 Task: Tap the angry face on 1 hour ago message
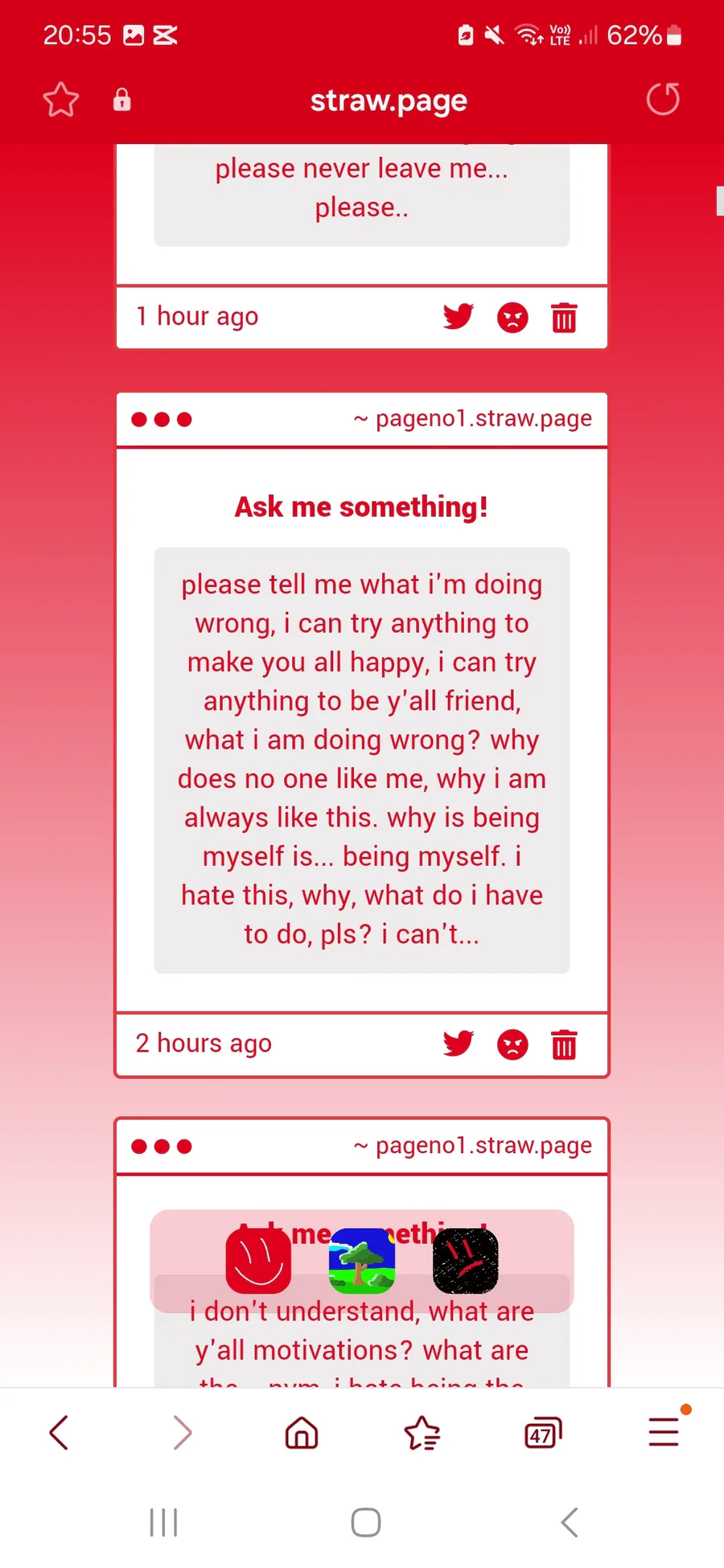pyautogui.click(x=512, y=318)
